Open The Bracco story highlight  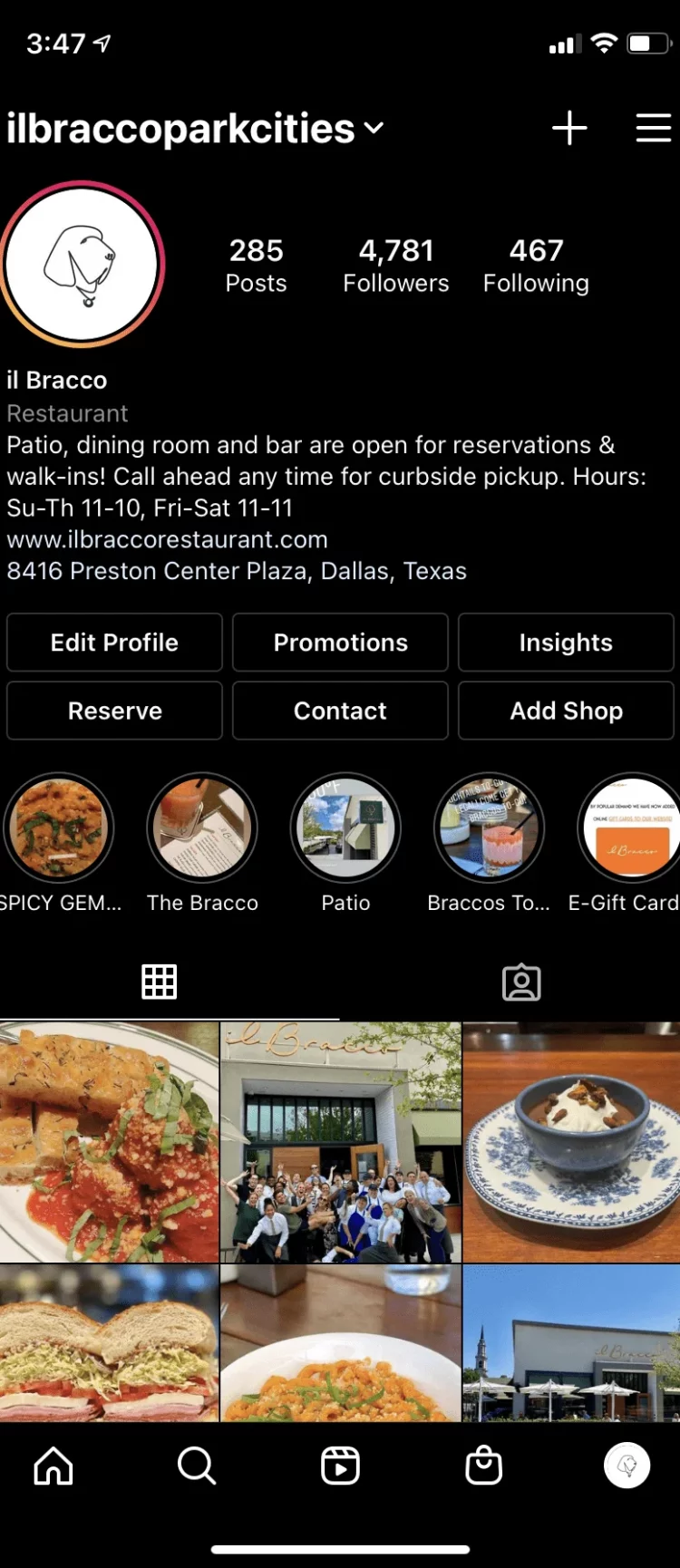(202, 828)
